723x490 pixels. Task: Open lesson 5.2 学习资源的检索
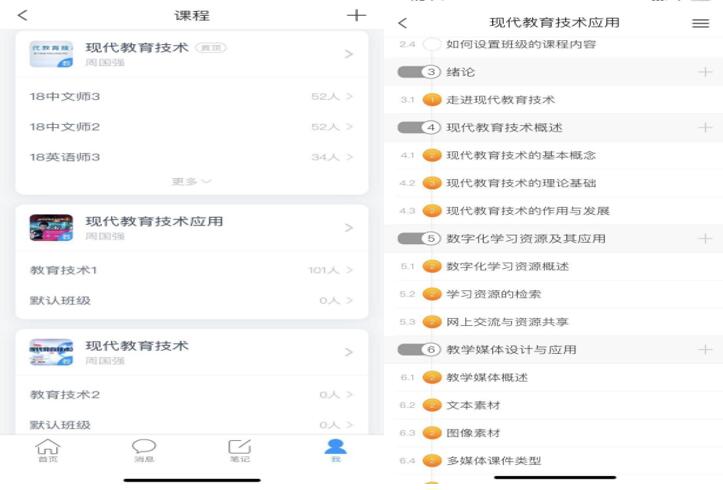pyautogui.click(x=493, y=294)
